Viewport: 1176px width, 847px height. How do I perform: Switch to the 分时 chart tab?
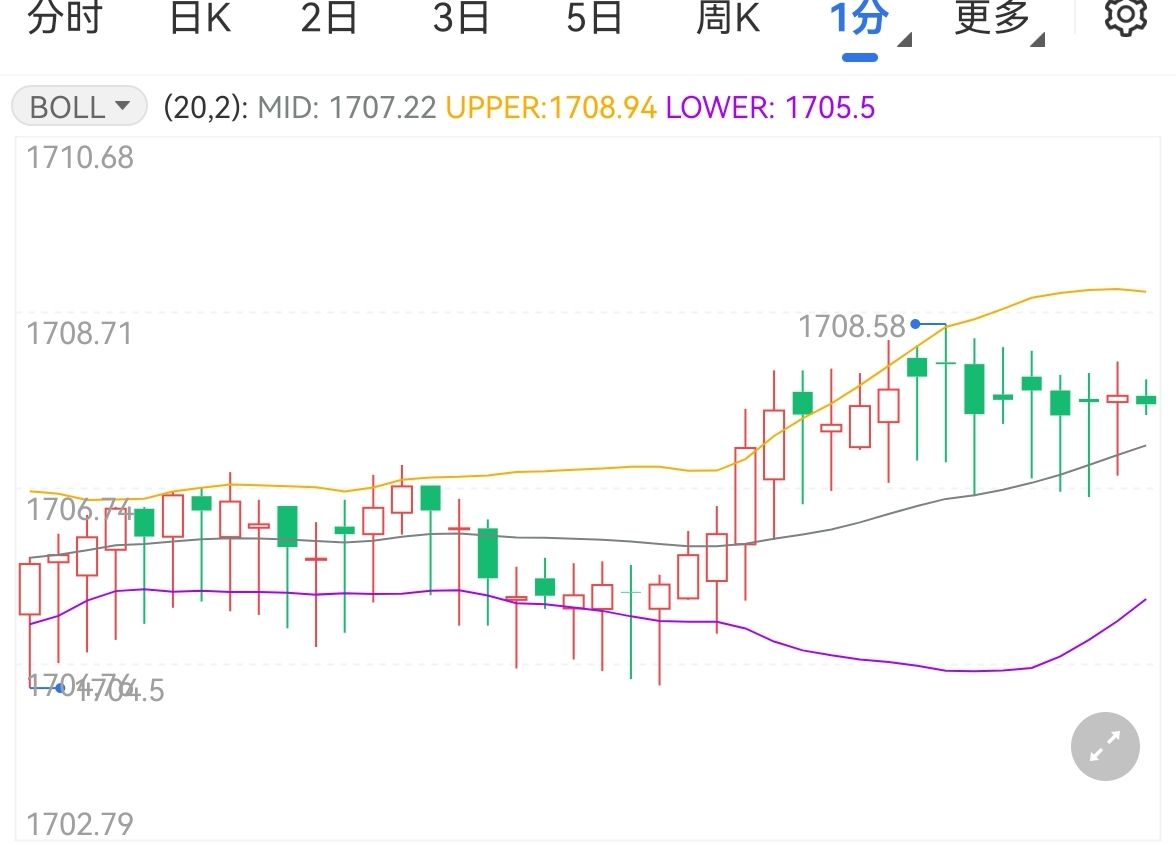(x=64, y=19)
